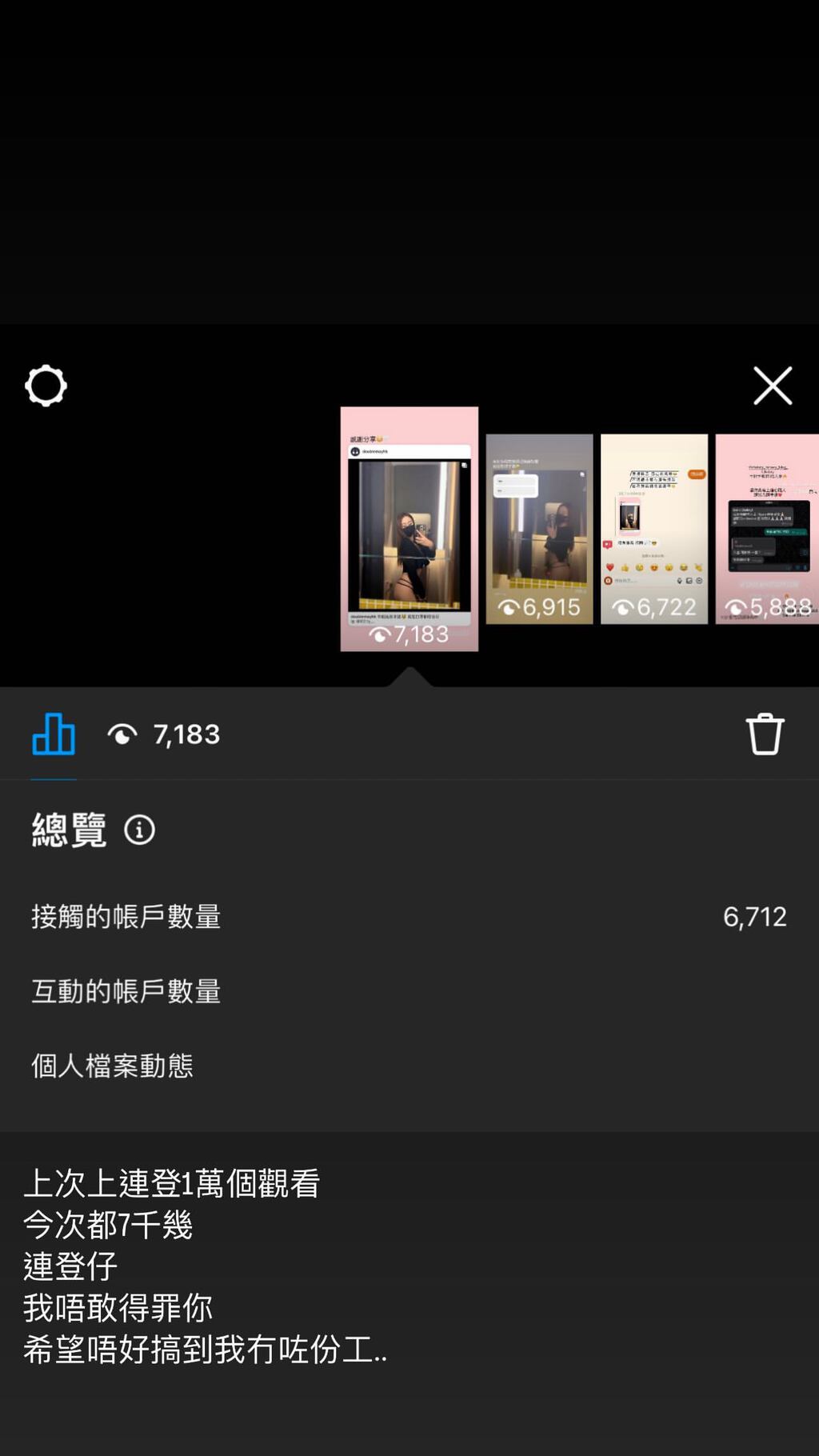Delete this story with the trash icon
Image resolution: width=819 pixels, height=1456 pixels.
764,734
